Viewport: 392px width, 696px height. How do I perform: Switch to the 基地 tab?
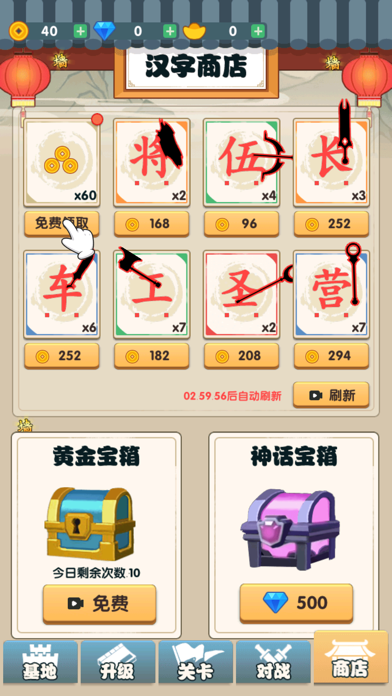click(40, 662)
